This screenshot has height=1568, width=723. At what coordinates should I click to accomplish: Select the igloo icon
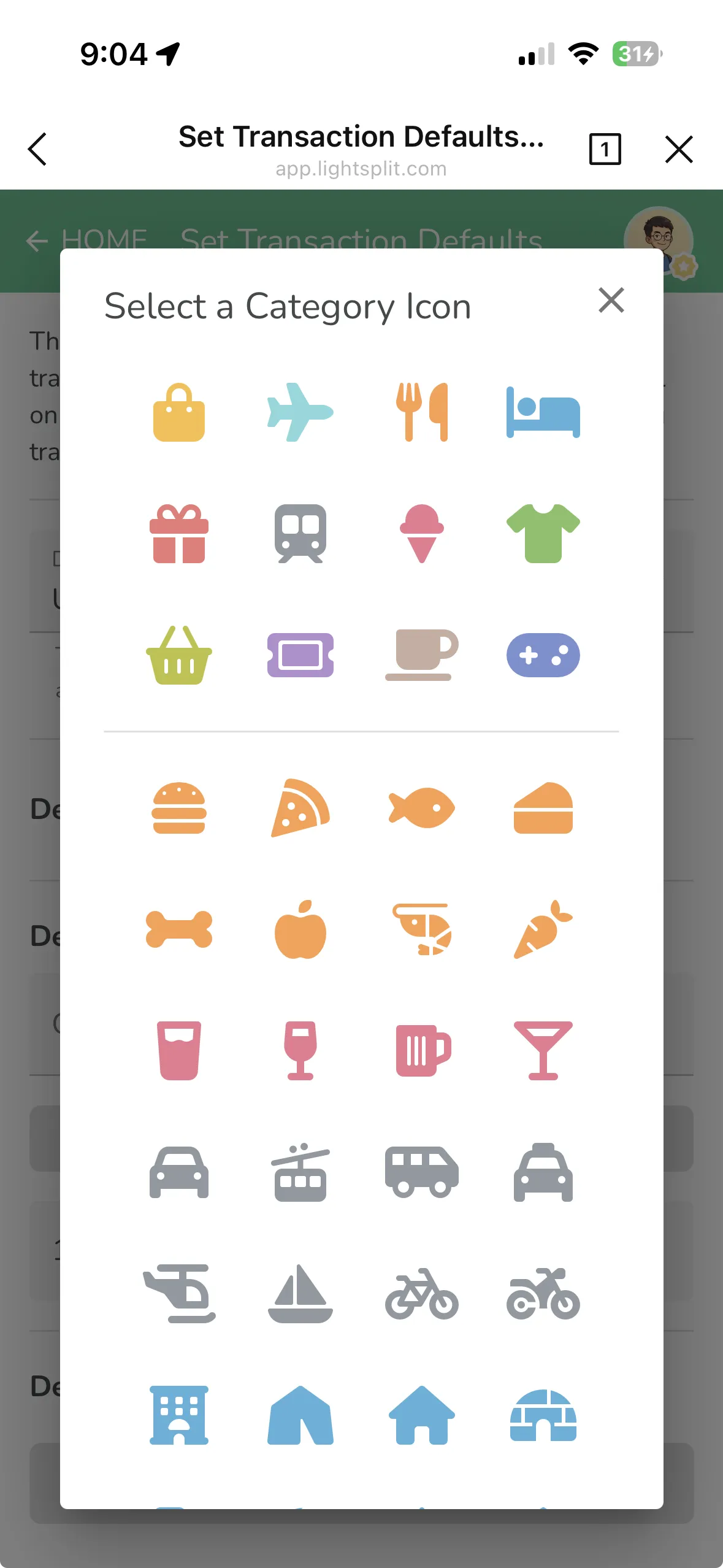[x=543, y=1415]
